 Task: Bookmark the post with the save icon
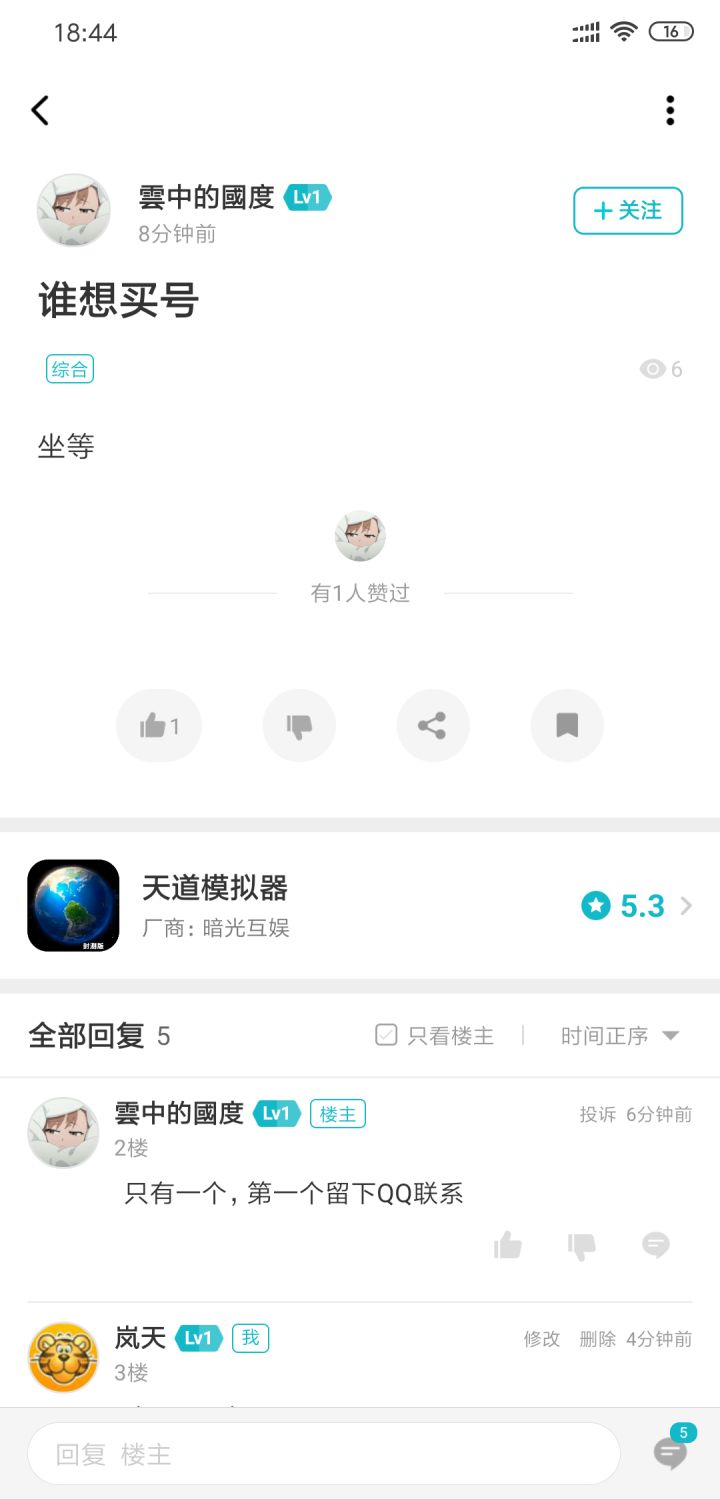click(x=567, y=725)
